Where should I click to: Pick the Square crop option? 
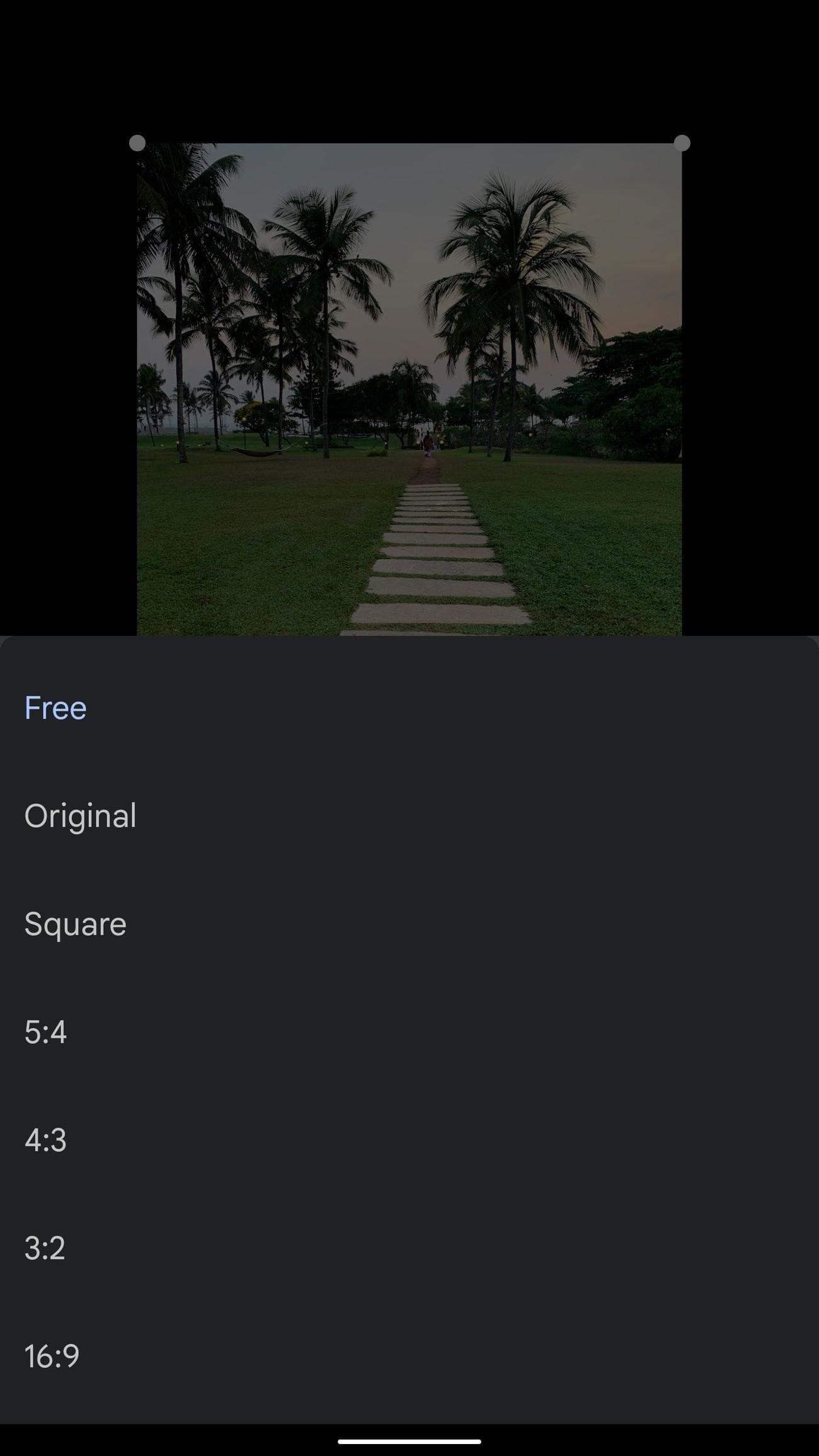[75, 924]
